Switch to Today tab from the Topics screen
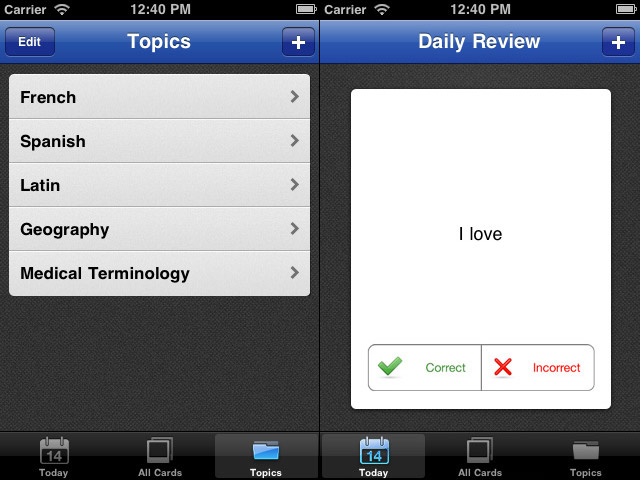 pos(54,456)
